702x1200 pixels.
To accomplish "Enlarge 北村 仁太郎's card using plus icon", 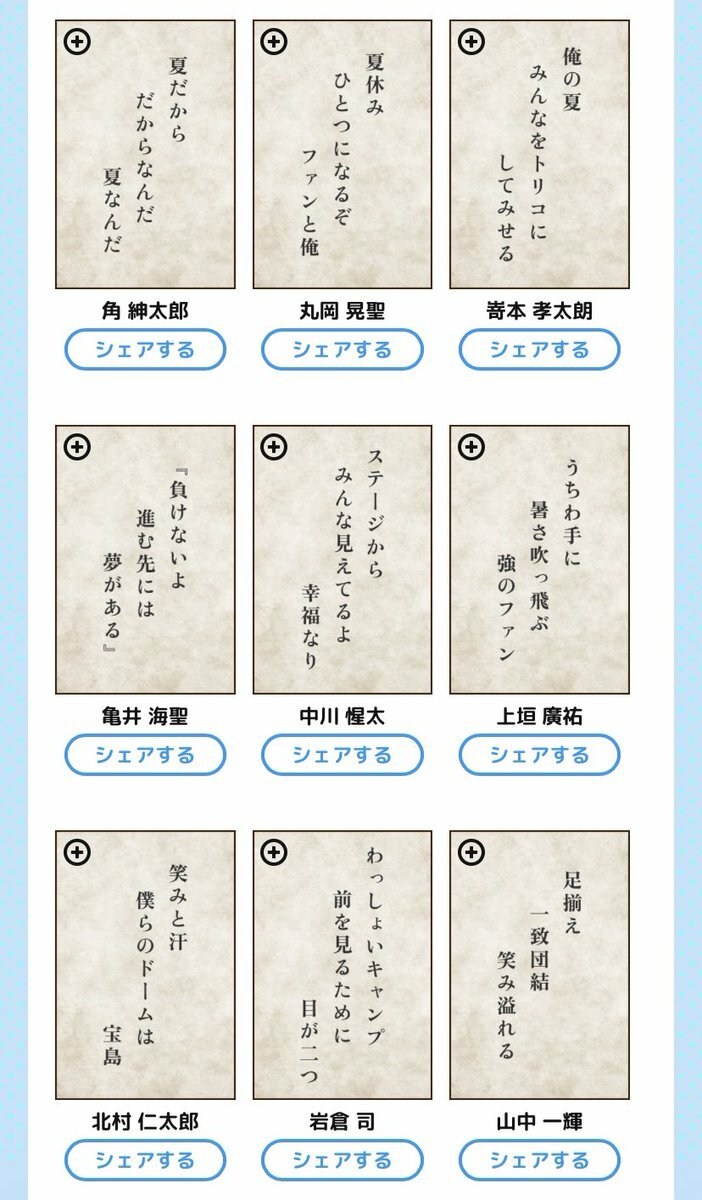I will tap(77, 852).
